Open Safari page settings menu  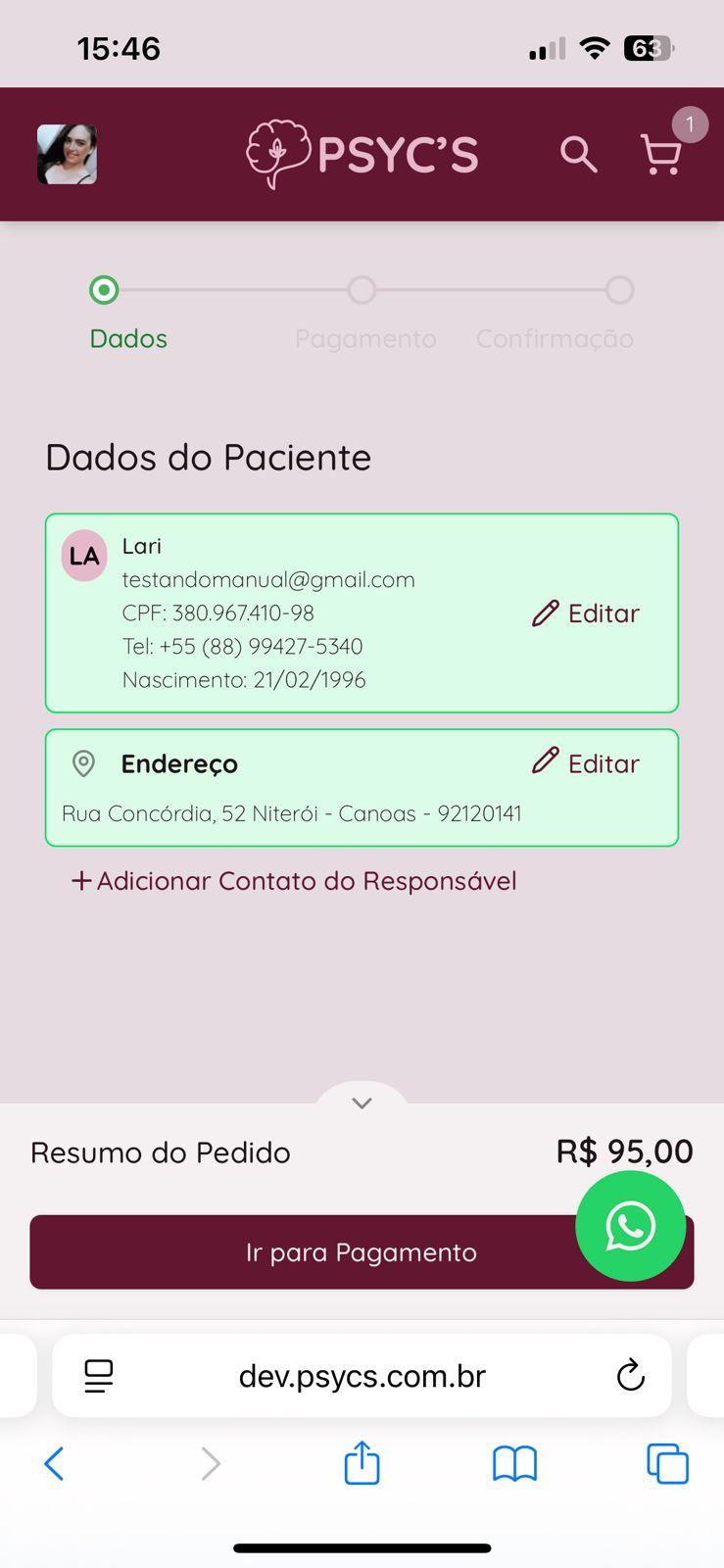pyautogui.click(x=99, y=1376)
